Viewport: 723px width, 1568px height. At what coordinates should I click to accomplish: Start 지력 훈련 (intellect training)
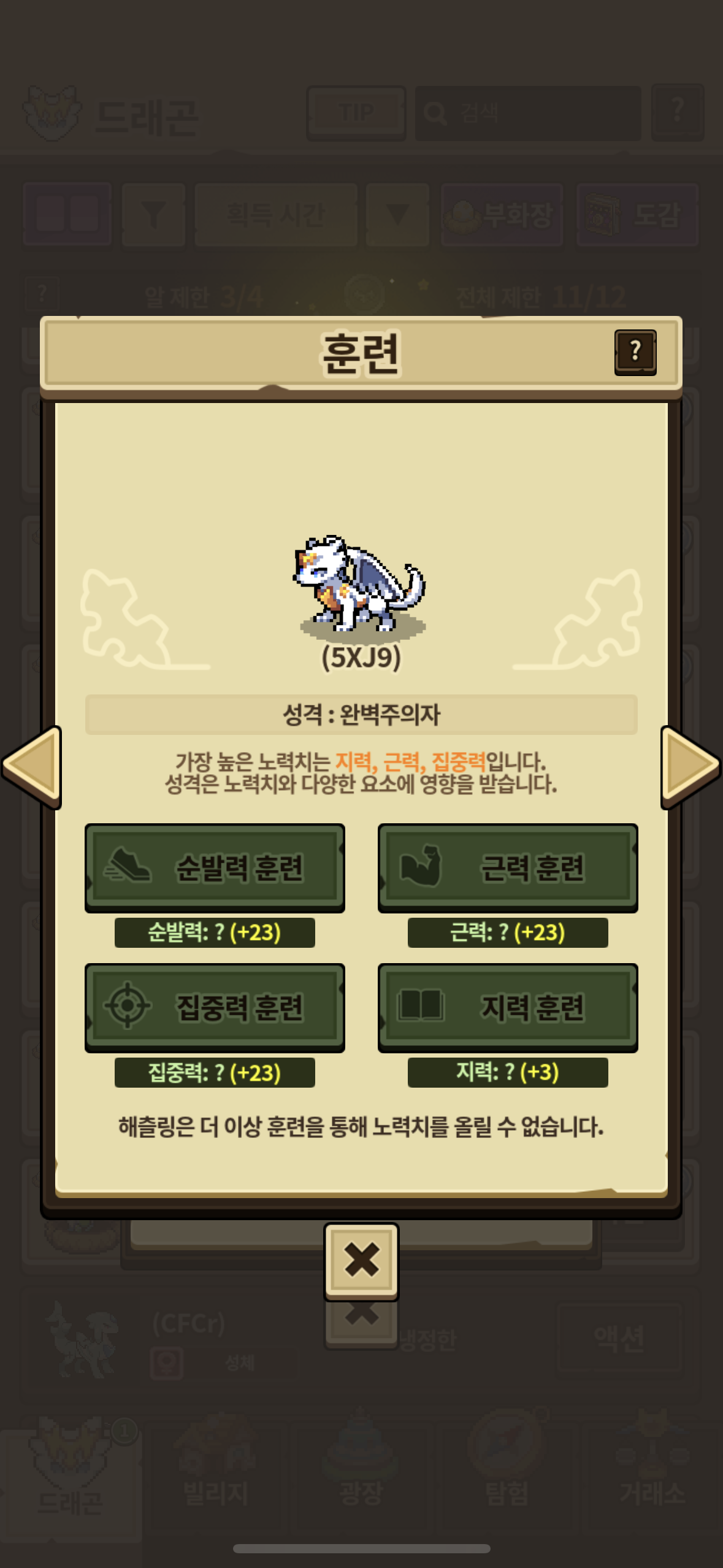coord(508,1007)
